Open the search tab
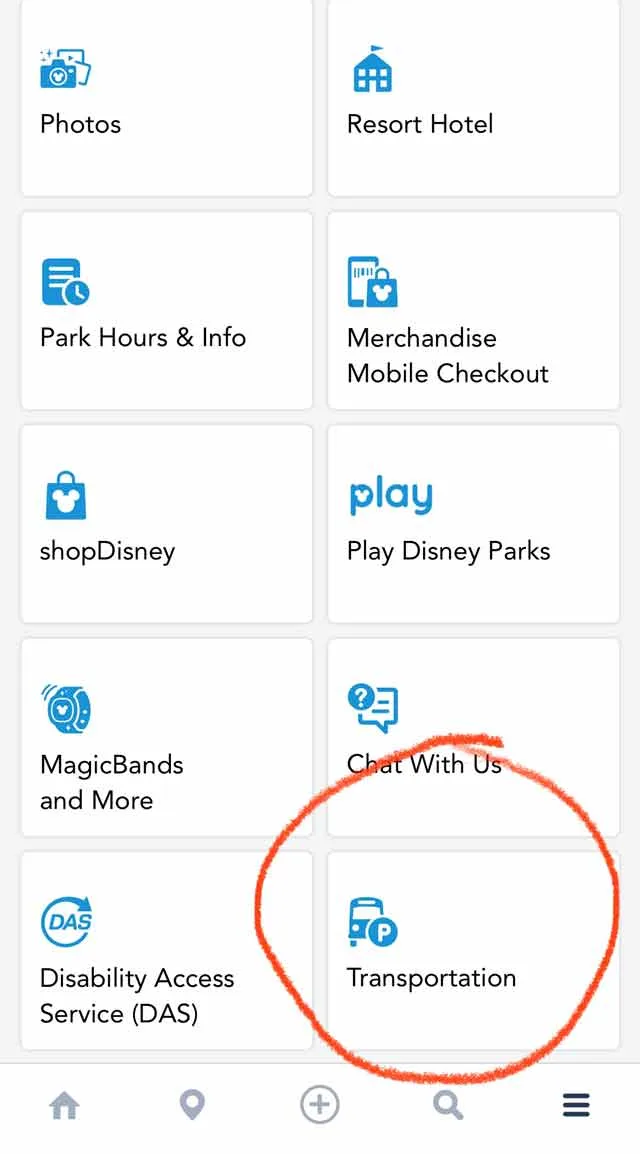640x1154 pixels. pos(448,1105)
